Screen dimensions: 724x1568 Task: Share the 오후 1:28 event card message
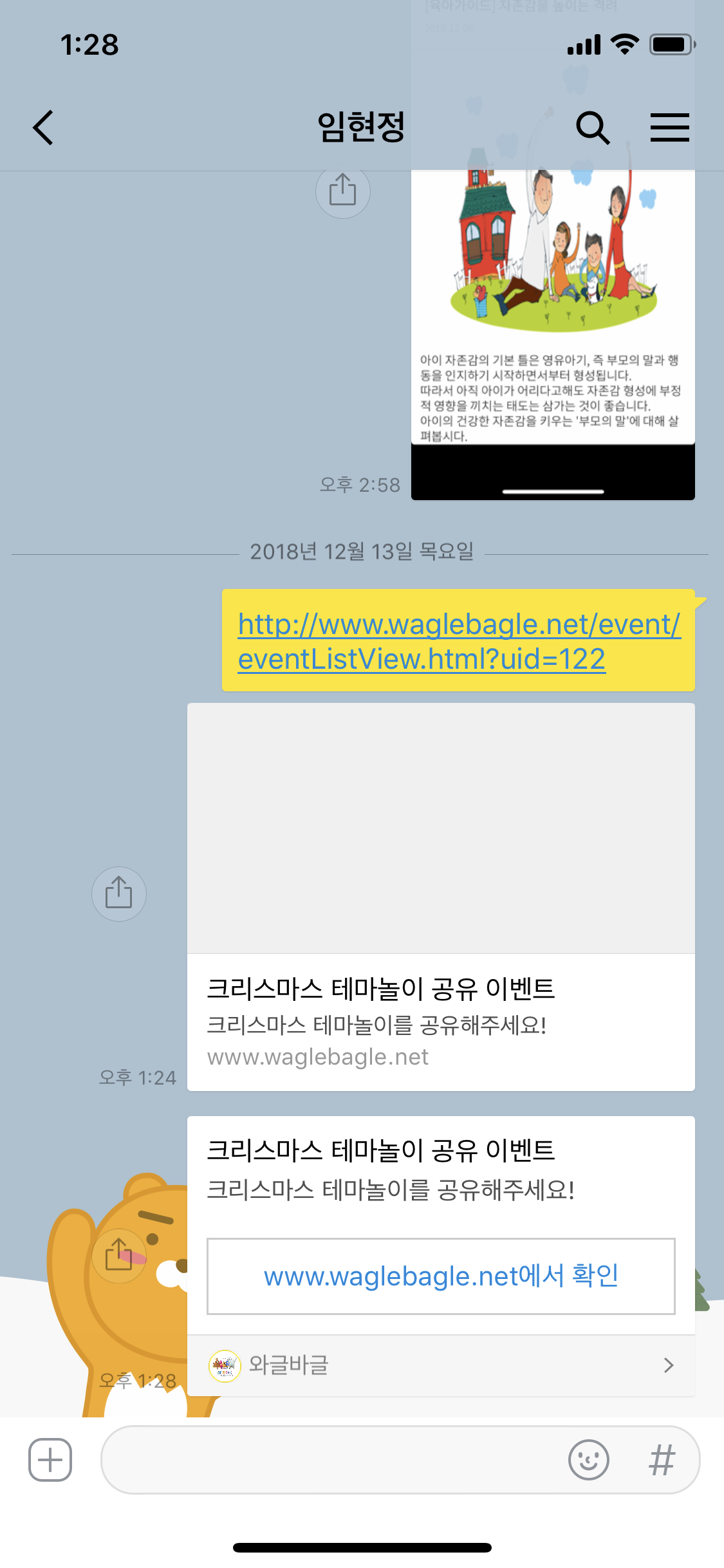[x=119, y=1255]
